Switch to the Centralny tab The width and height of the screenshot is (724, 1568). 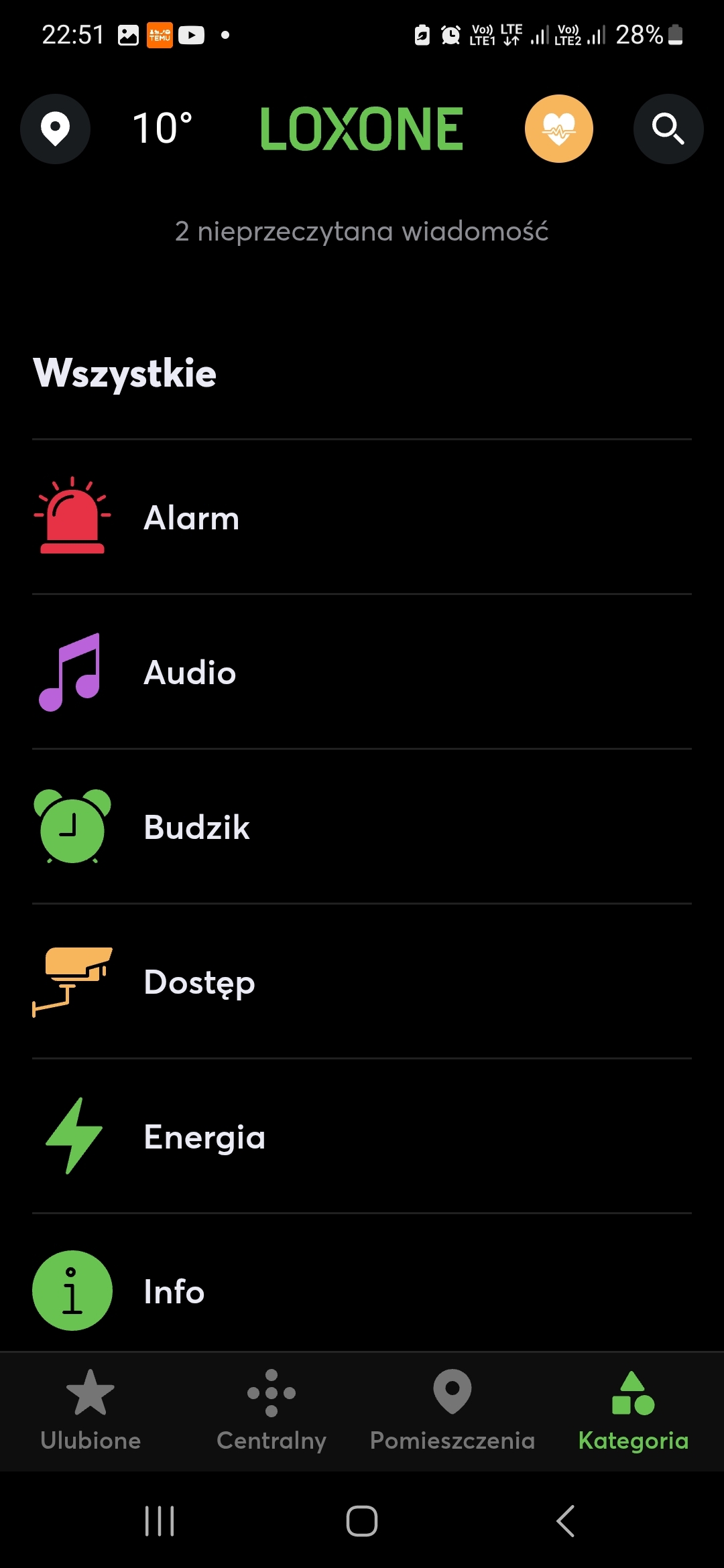271,1411
